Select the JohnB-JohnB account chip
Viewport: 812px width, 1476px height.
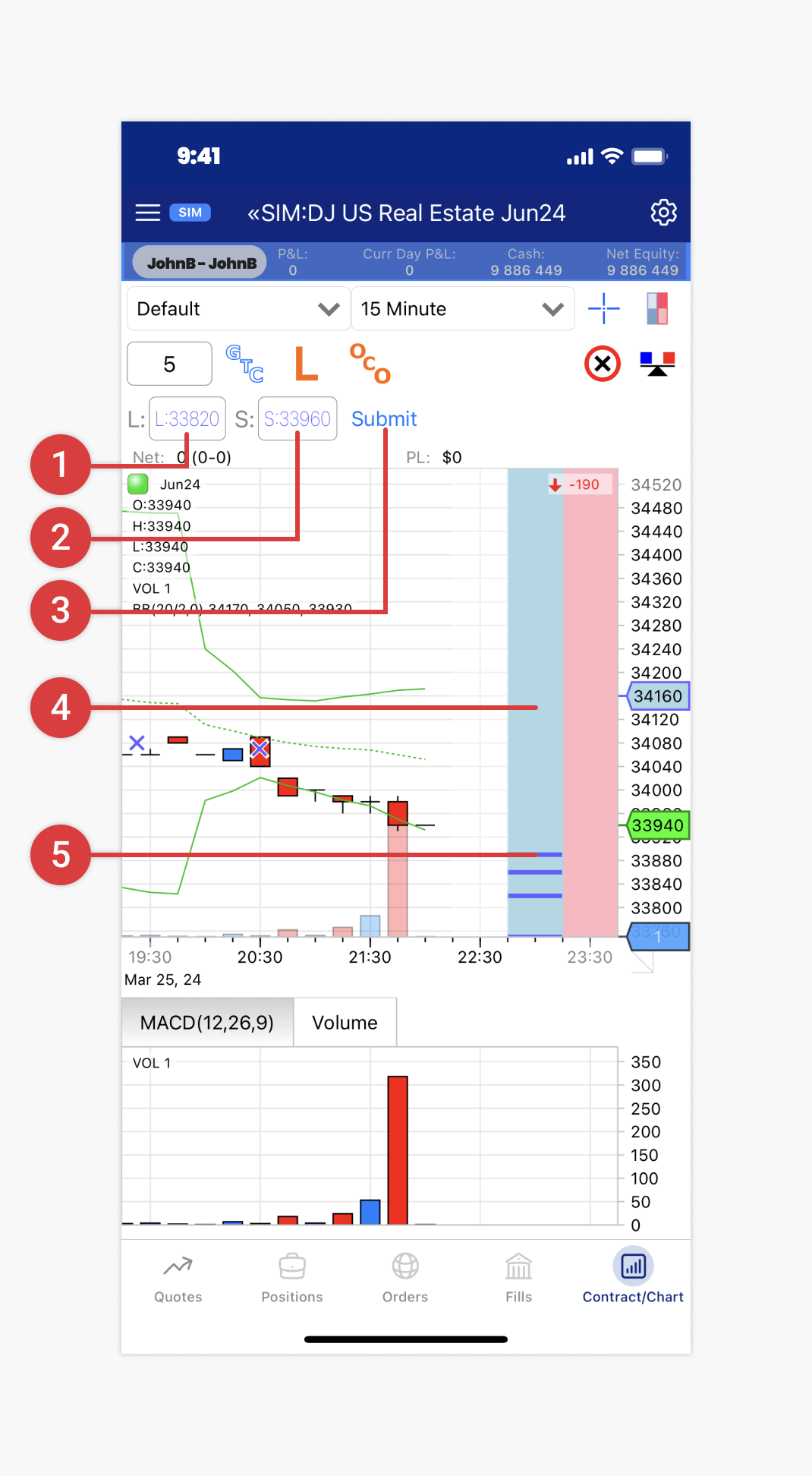click(200, 263)
